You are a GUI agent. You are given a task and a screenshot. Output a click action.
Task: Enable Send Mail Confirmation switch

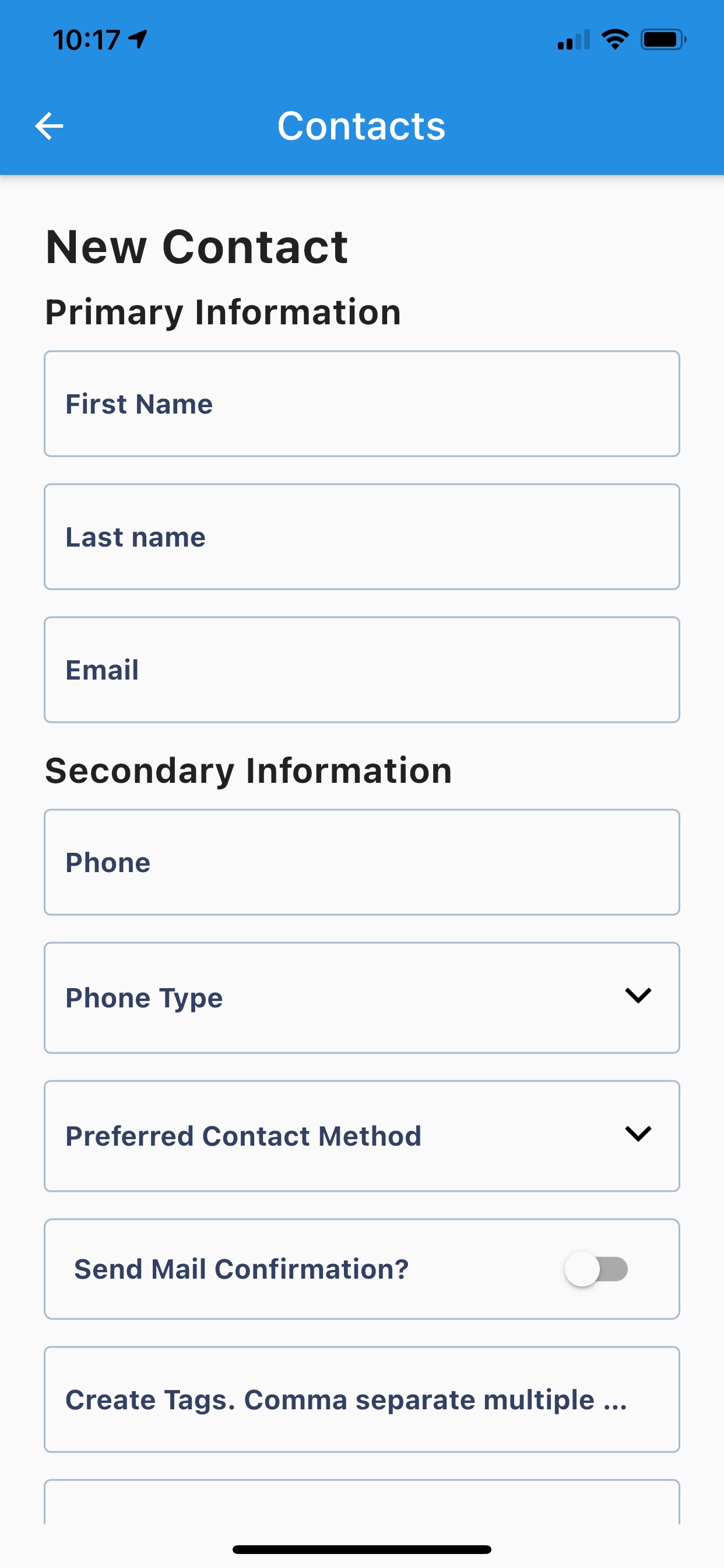point(596,1269)
